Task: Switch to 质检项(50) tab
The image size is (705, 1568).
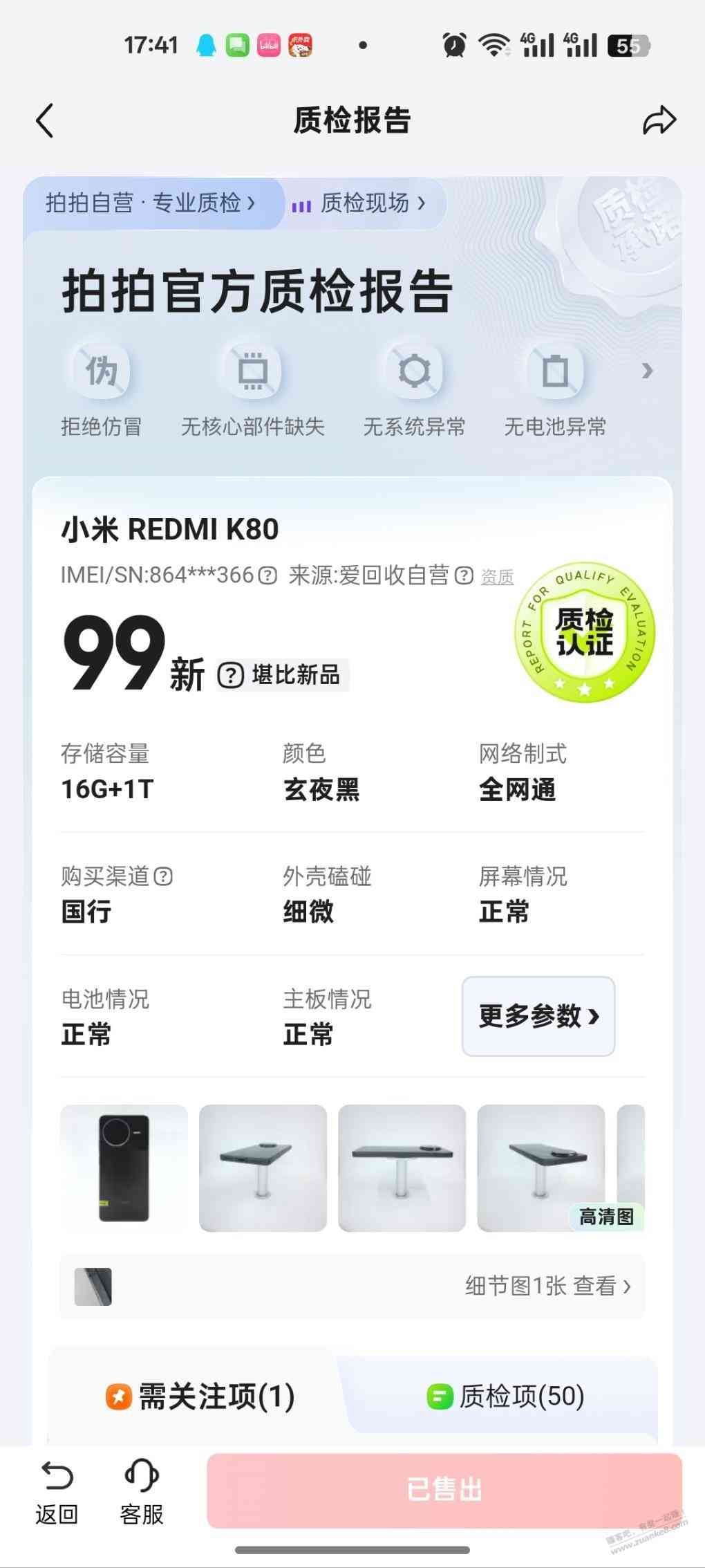Action: tap(506, 1396)
